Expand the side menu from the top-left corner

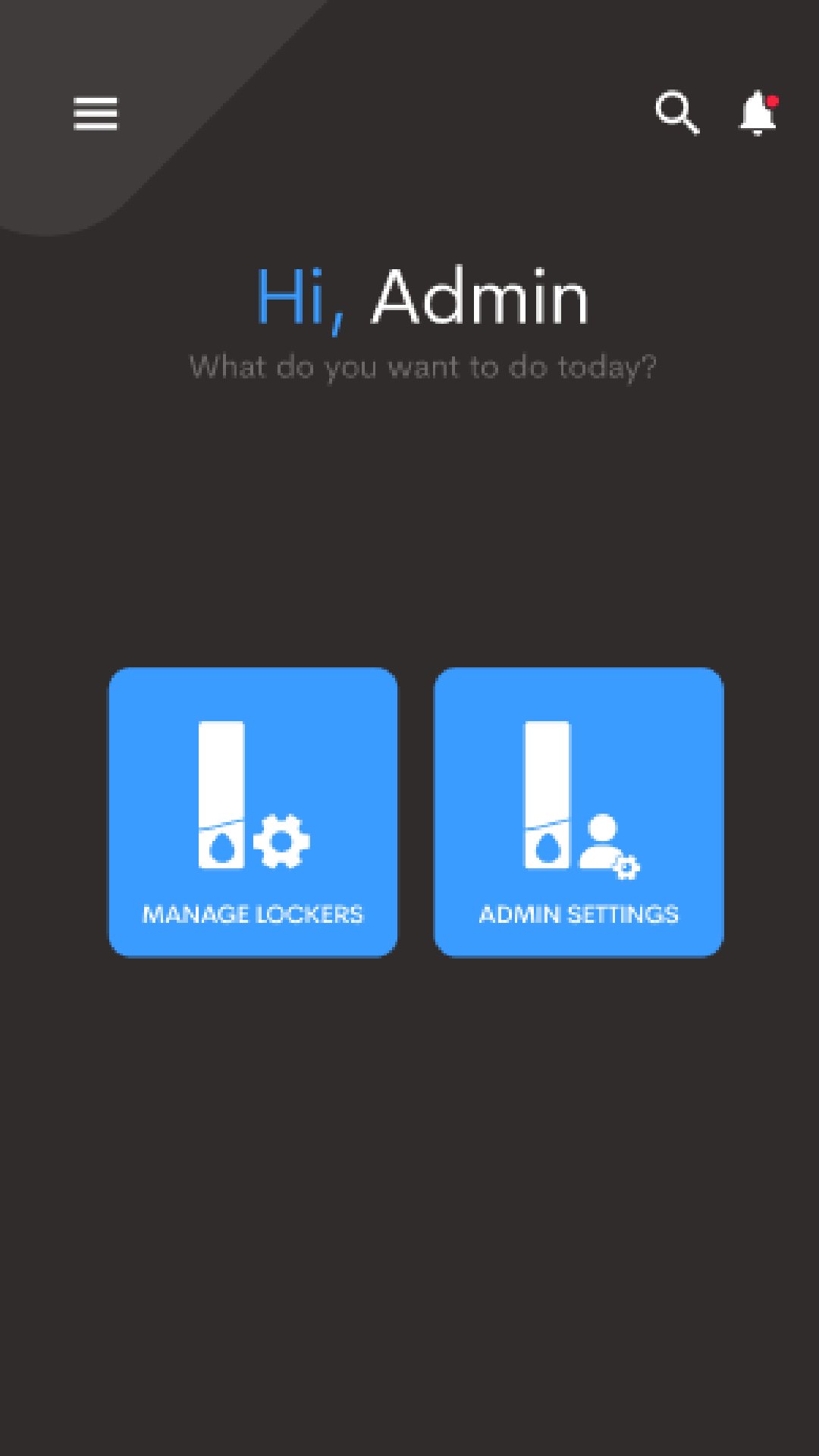[x=95, y=112]
